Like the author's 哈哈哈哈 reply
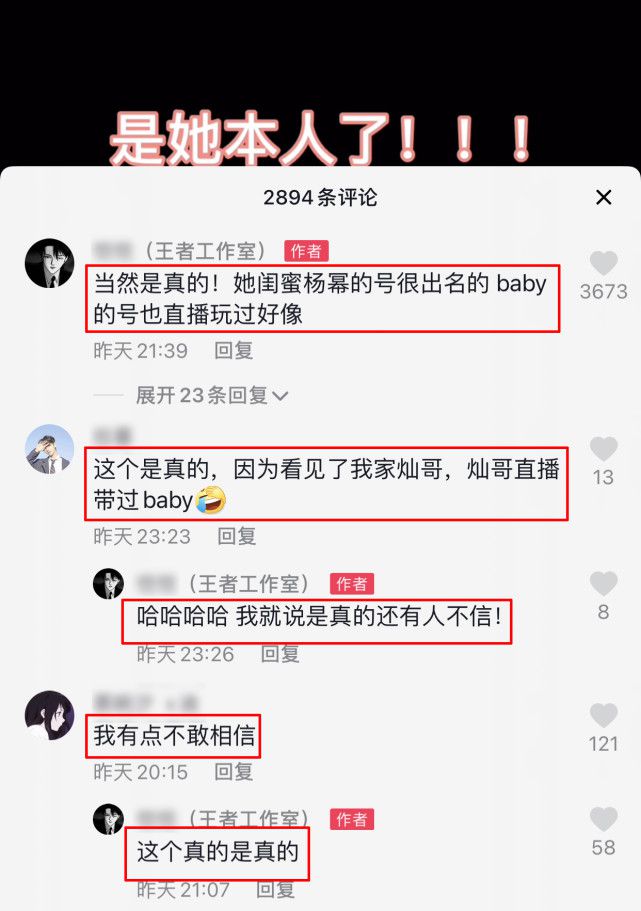The image size is (641, 911). tap(603, 584)
